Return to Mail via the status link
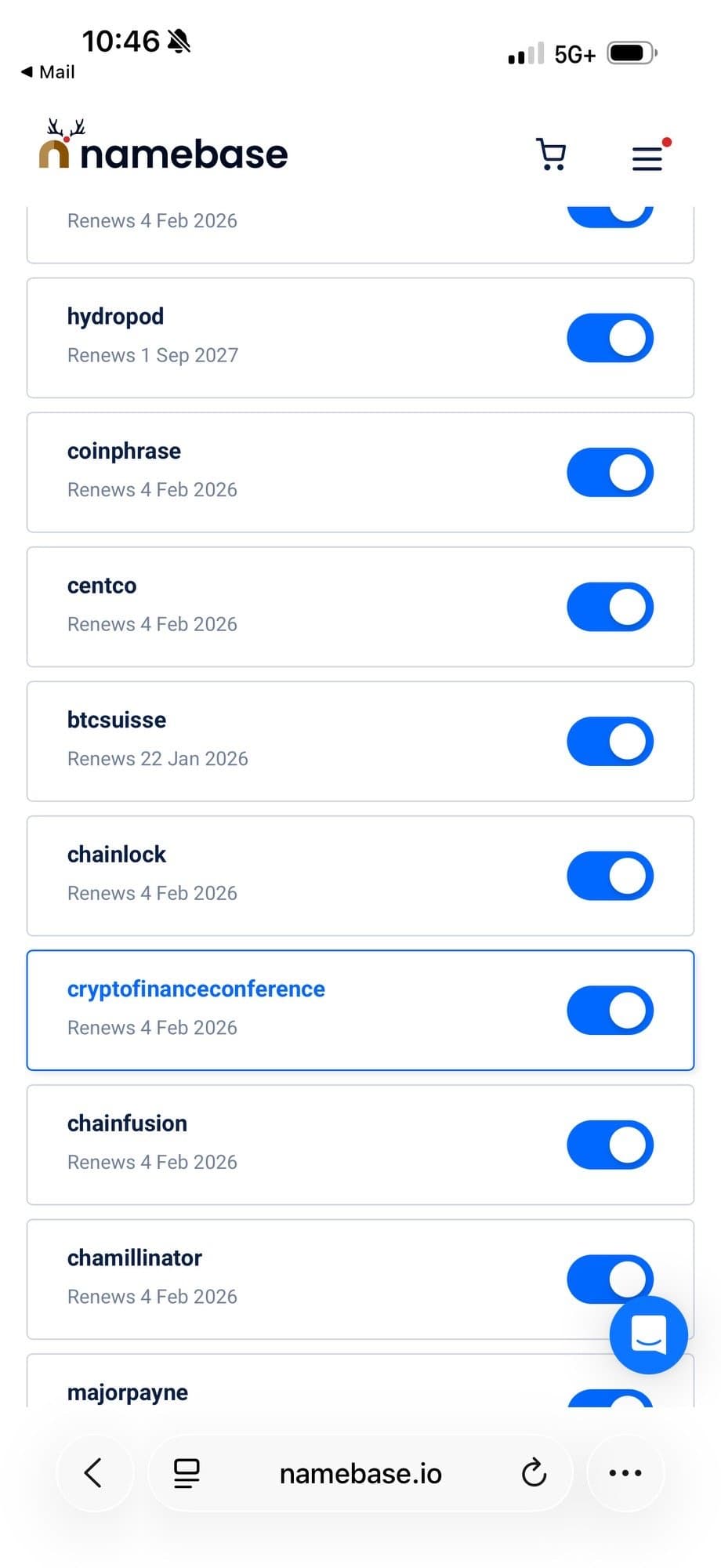This screenshot has width=721, height=1568. (x=47, y=71)
